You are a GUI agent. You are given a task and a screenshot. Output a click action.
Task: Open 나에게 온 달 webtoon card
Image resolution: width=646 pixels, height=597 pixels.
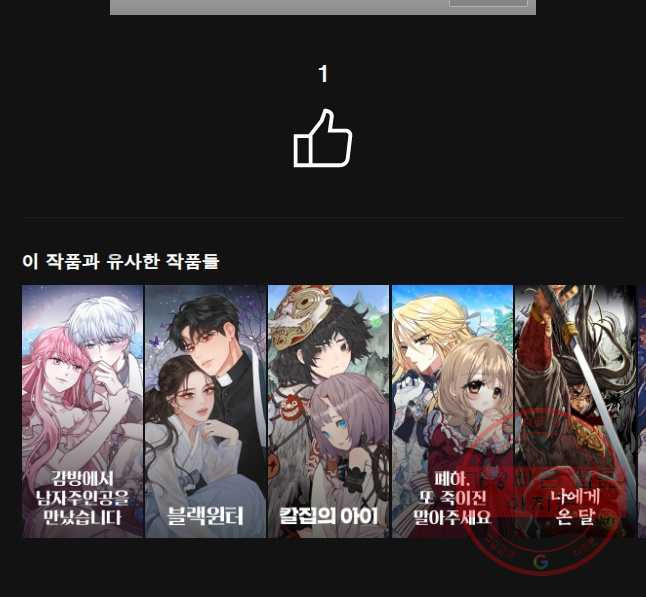click(x=575, y=411)
